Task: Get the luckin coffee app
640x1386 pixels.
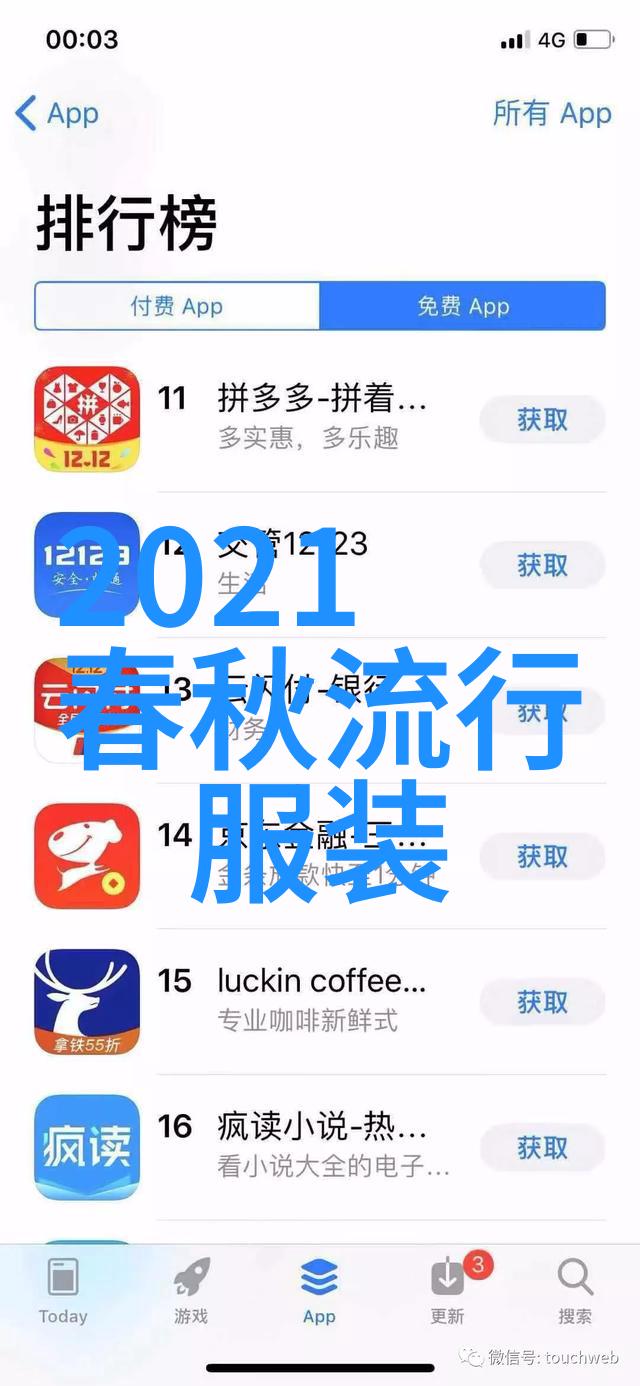Action: point(542,1002)
